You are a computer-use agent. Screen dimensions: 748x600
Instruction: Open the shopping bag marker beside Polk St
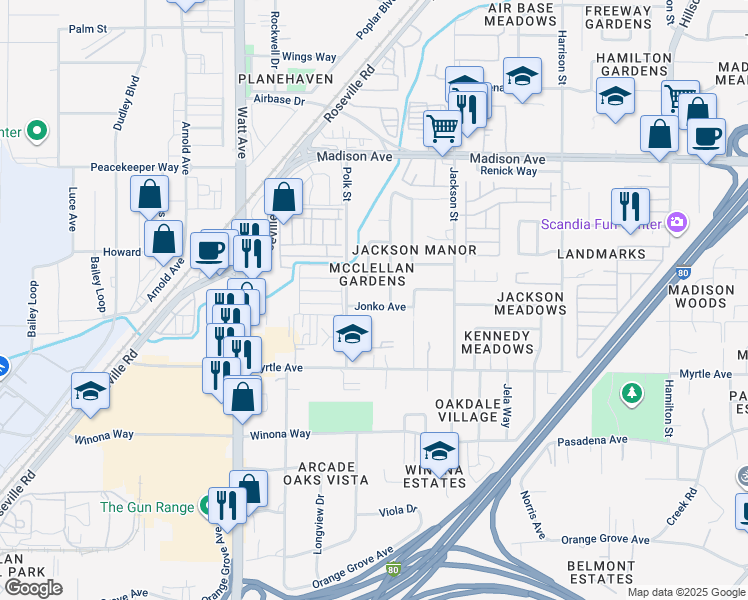coord(283,196)
